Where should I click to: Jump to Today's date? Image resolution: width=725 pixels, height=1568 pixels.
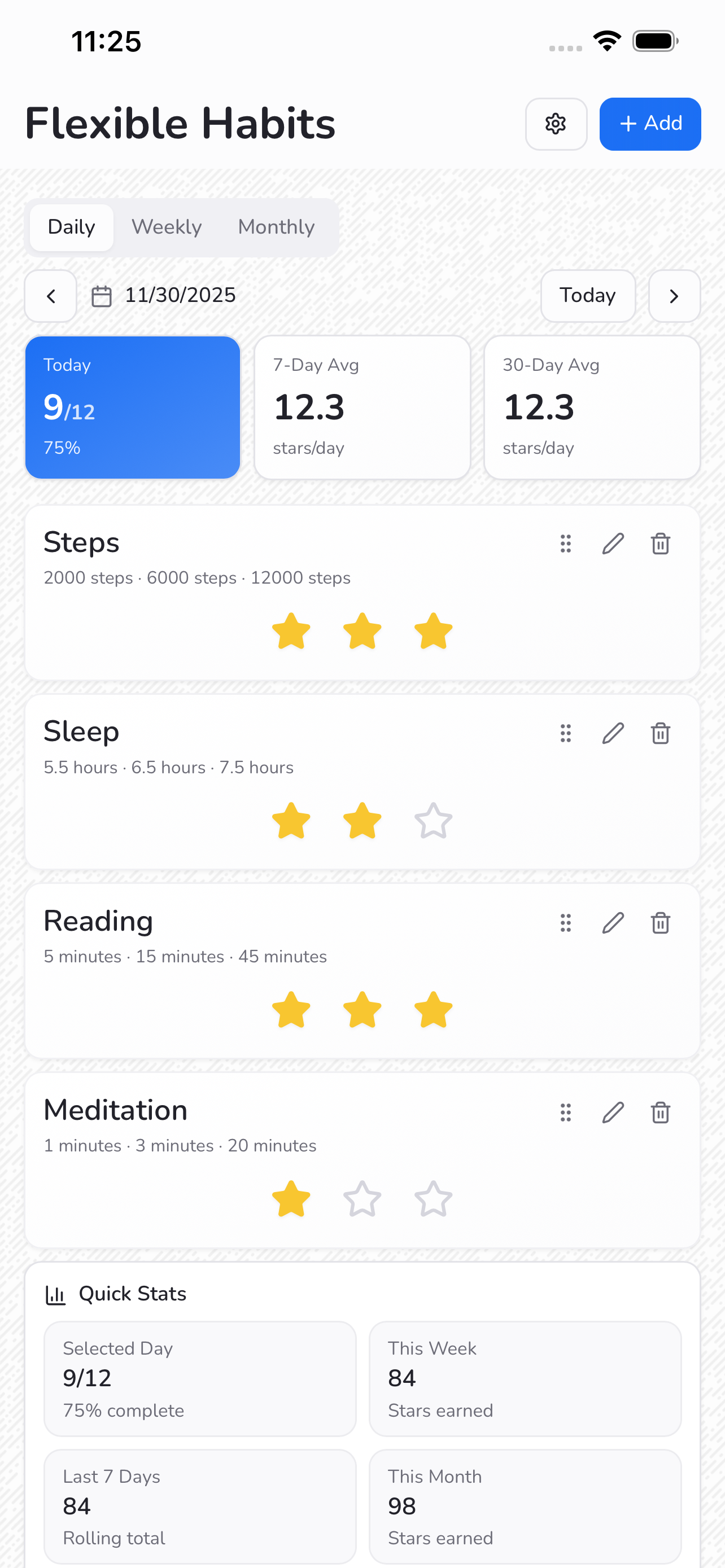tap(587, 296)
